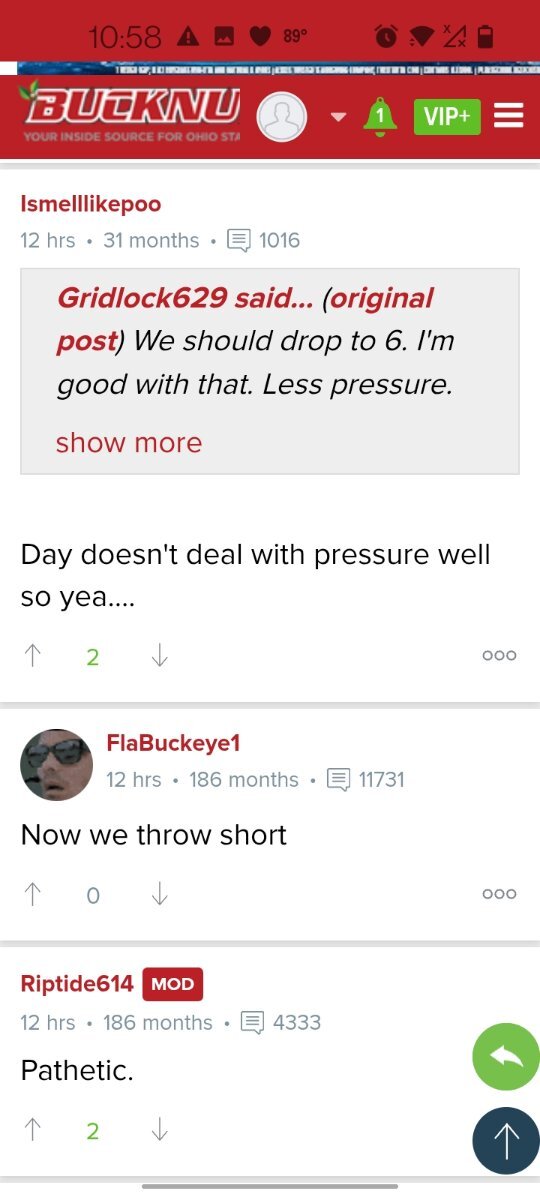Screen dimensions: 540x1200
Task: Tap the green reply button
Action: [x=506, y=1057]
